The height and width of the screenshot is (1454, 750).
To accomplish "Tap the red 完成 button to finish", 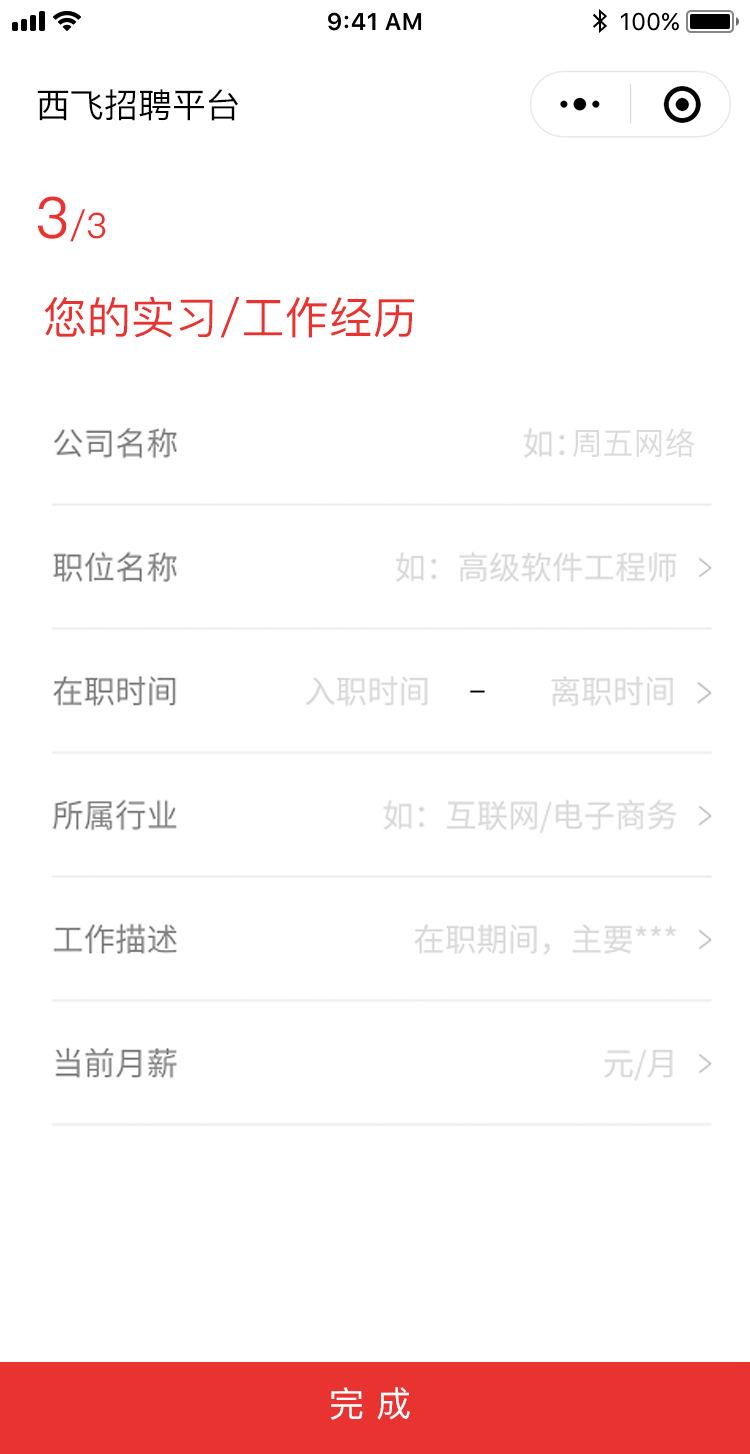I will pos(375,1407).
